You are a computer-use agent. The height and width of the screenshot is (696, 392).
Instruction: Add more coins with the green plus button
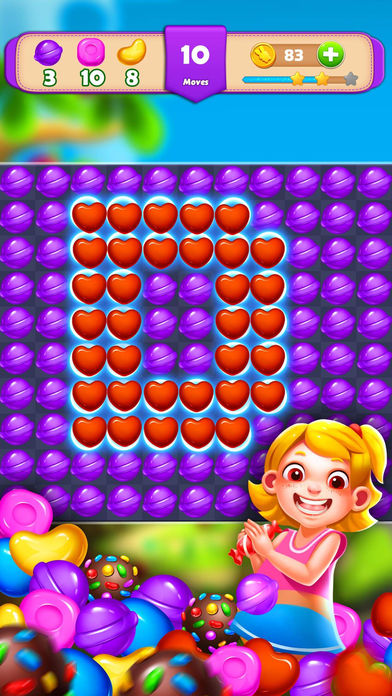click(331, 55)
